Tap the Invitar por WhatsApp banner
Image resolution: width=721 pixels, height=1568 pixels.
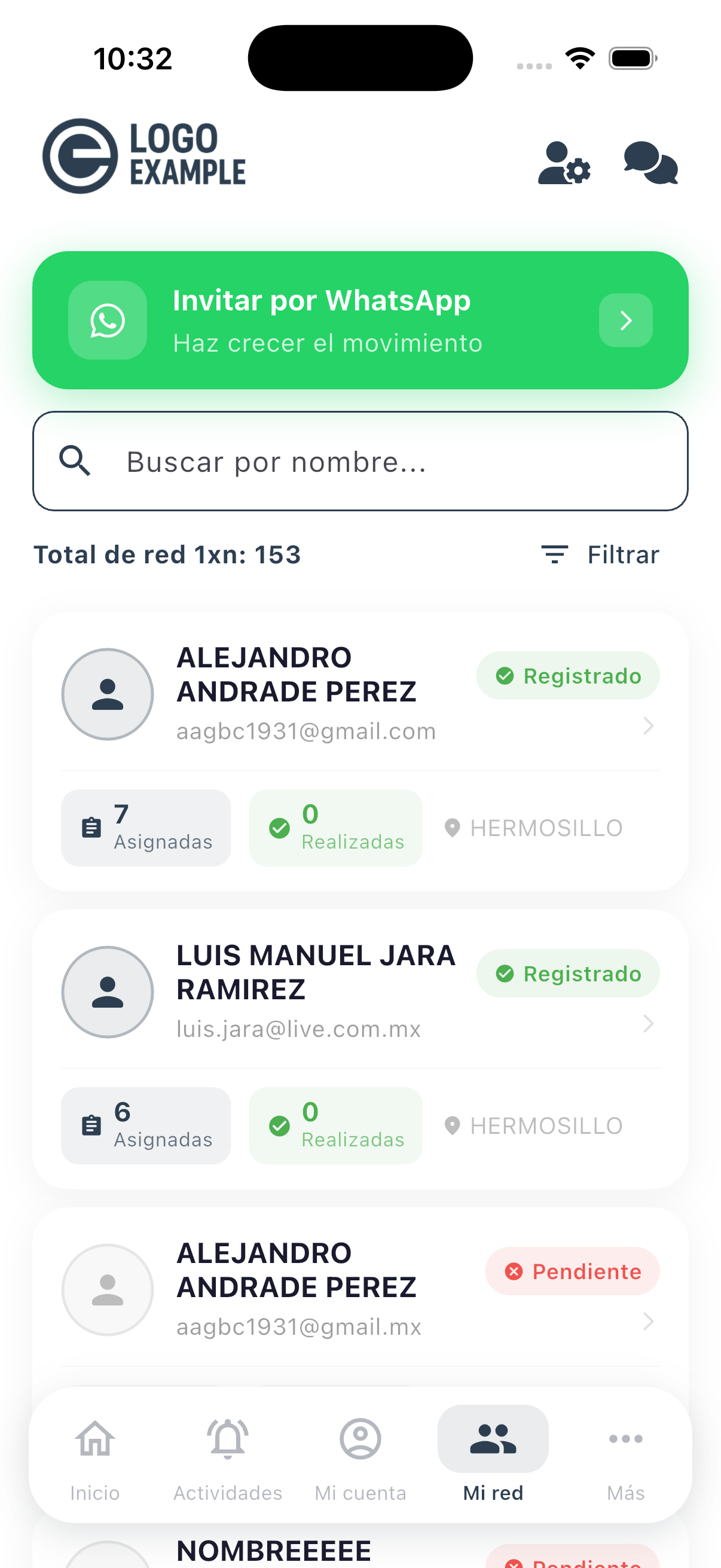pos(360,320)
